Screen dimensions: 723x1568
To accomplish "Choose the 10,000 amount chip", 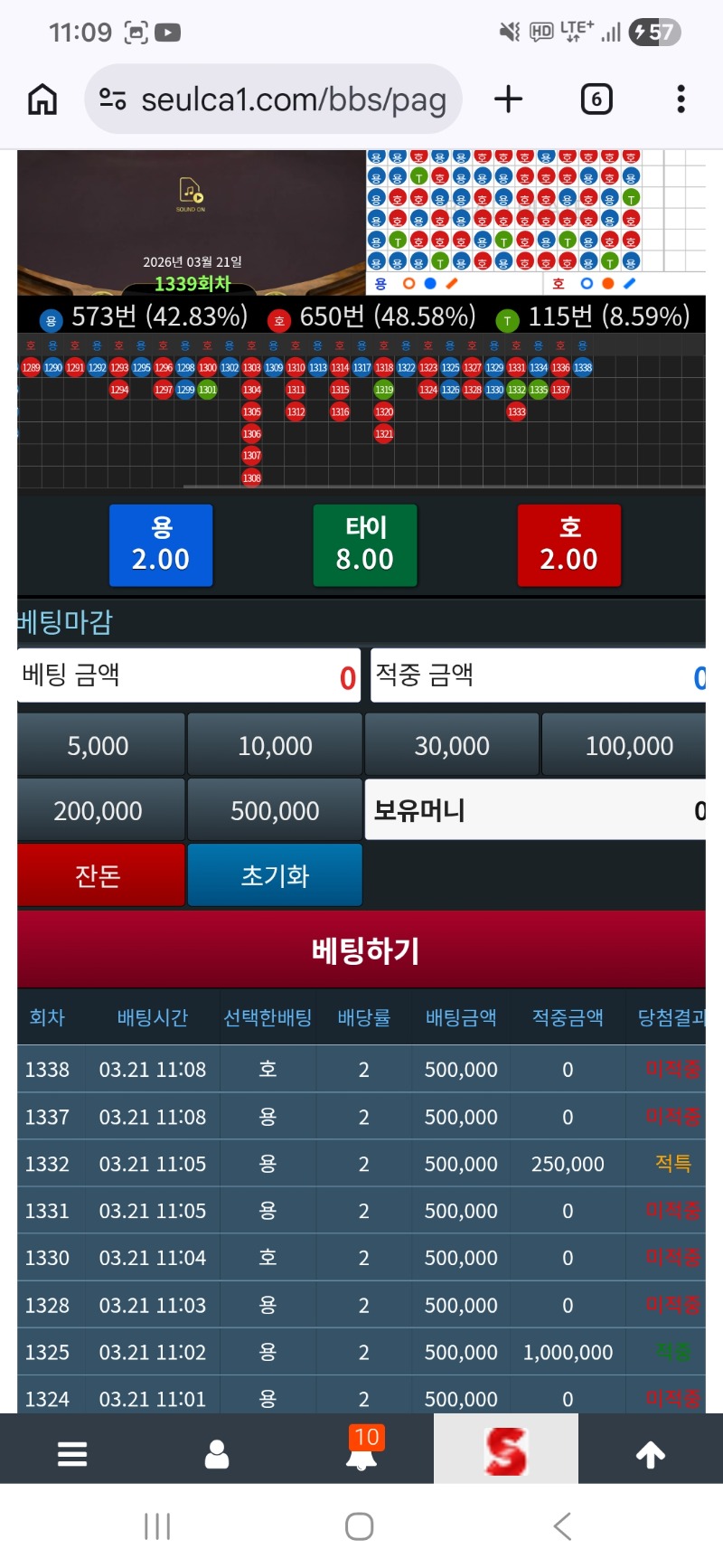I will coord(275,745).
